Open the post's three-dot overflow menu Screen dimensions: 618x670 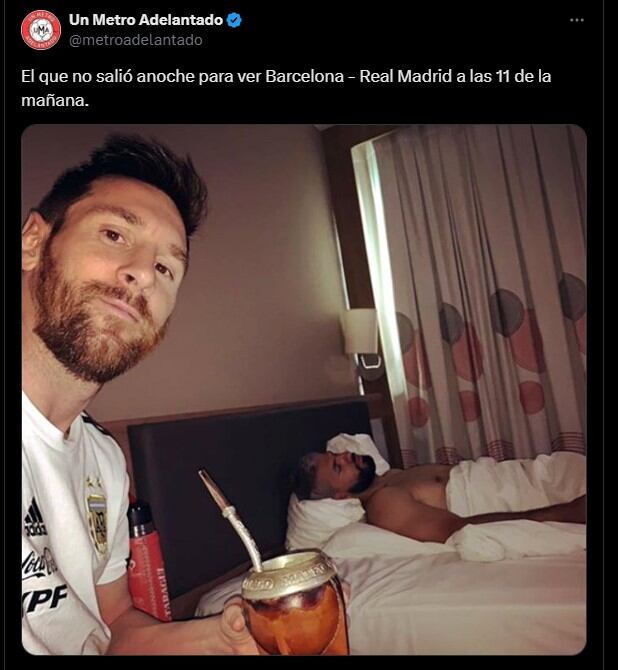(577, 20)
